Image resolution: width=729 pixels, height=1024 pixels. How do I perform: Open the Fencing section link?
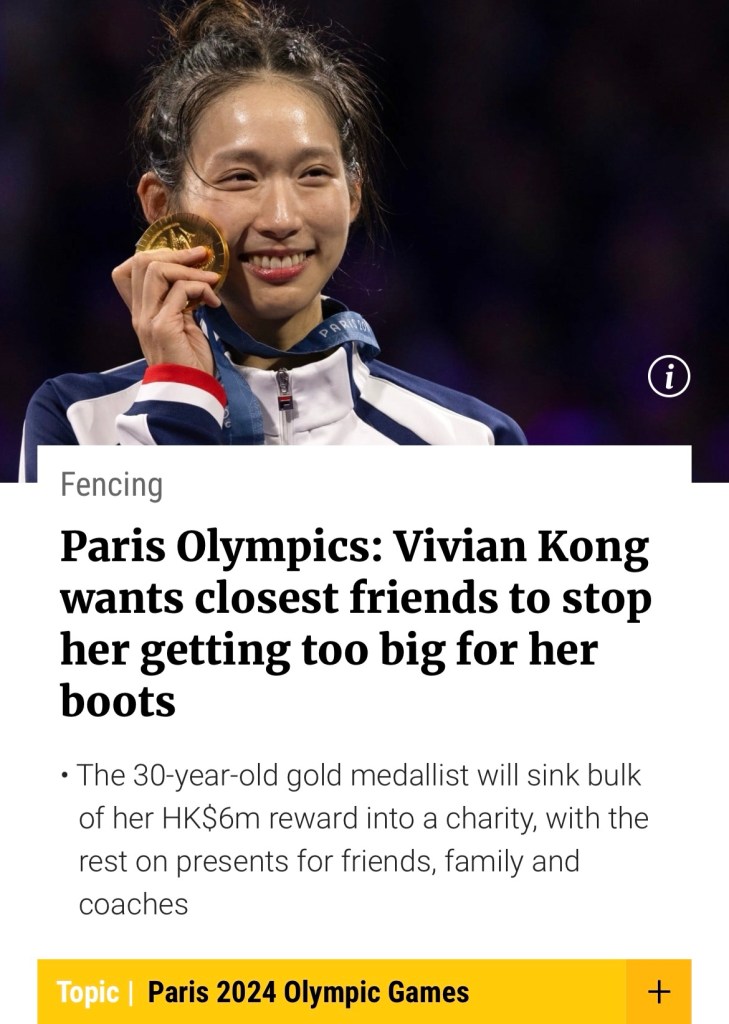click(x=111, y=485)
